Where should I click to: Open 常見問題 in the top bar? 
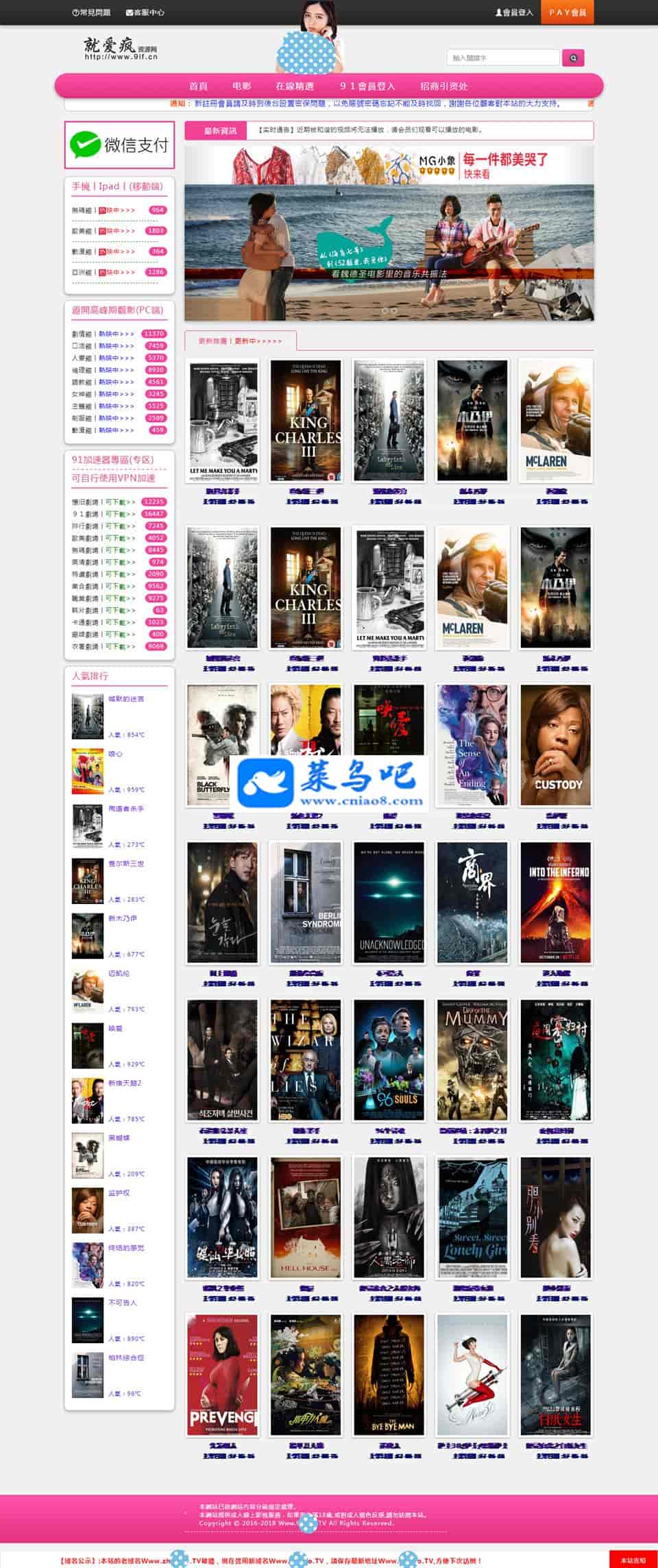pyautogui.click(x=91, y=12)
